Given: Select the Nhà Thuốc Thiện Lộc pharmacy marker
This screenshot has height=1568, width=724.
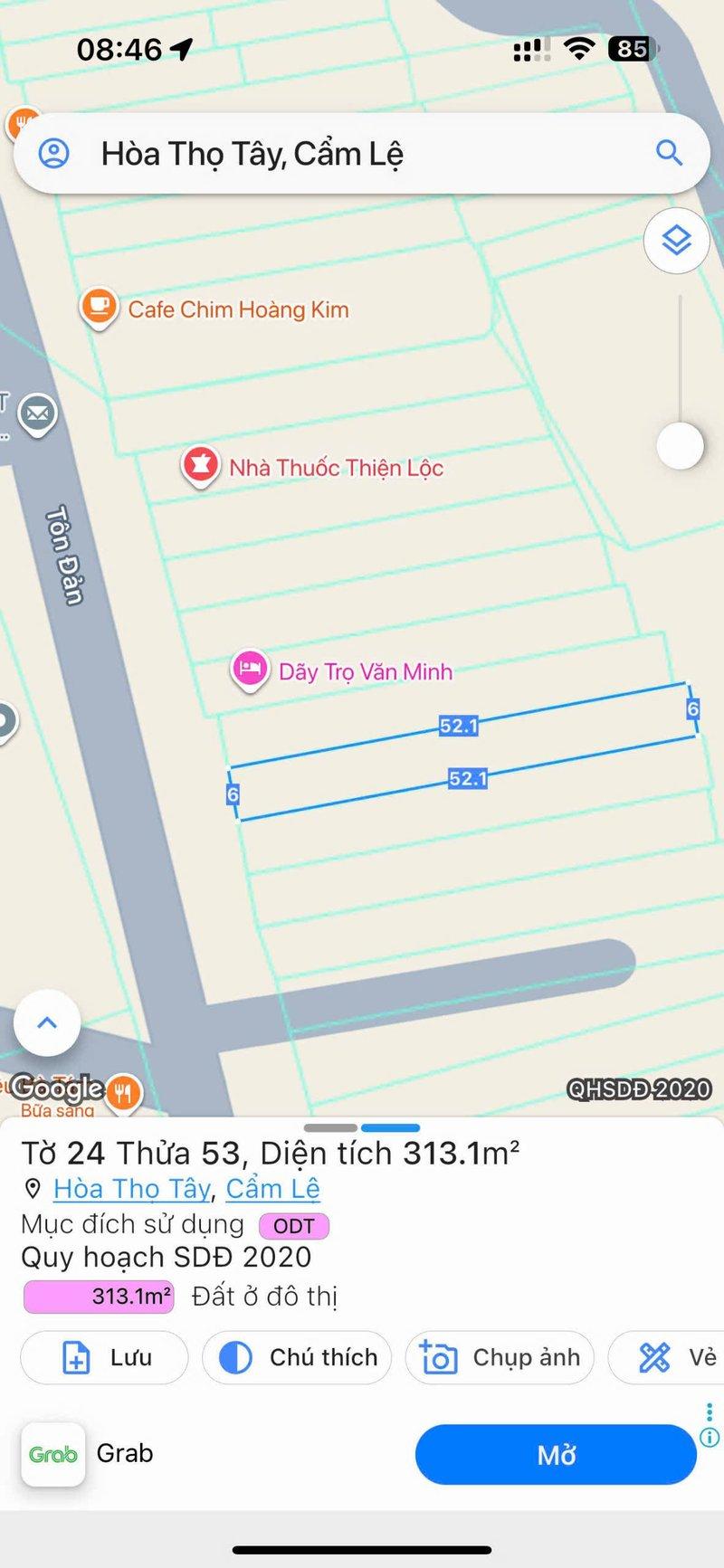Looking at the screenshot, I should 201,463.
